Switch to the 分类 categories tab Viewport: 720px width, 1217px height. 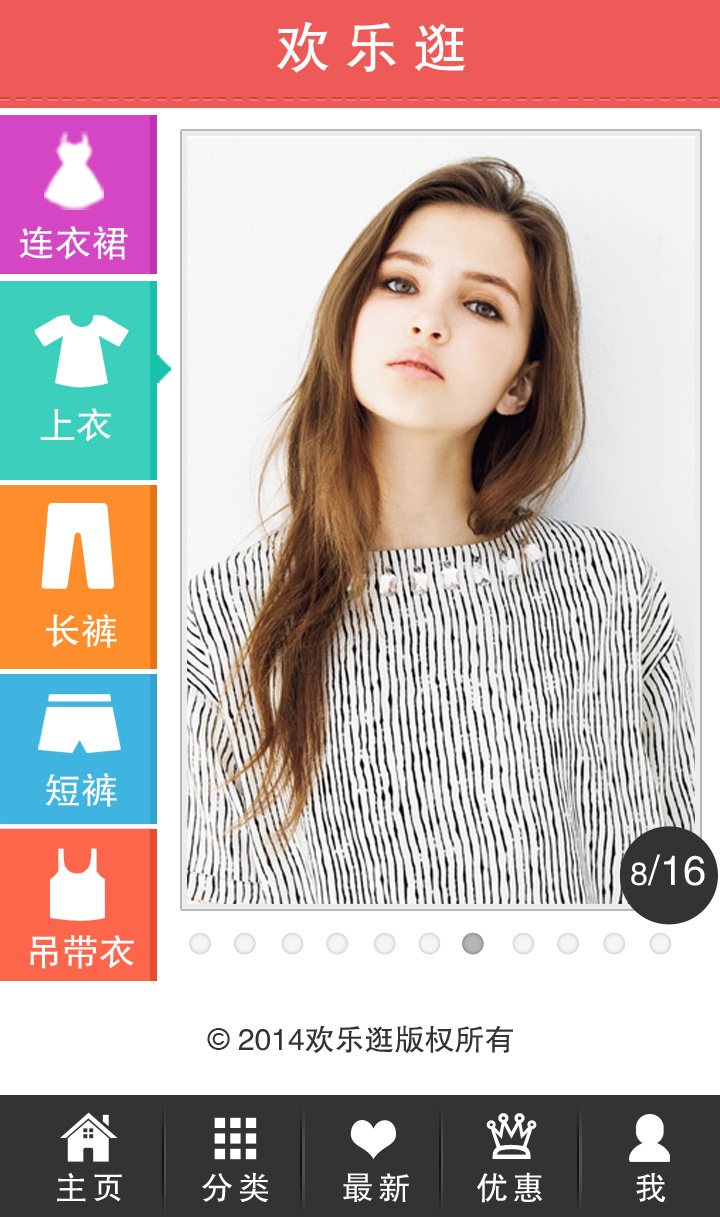(x=235, y=1157)
